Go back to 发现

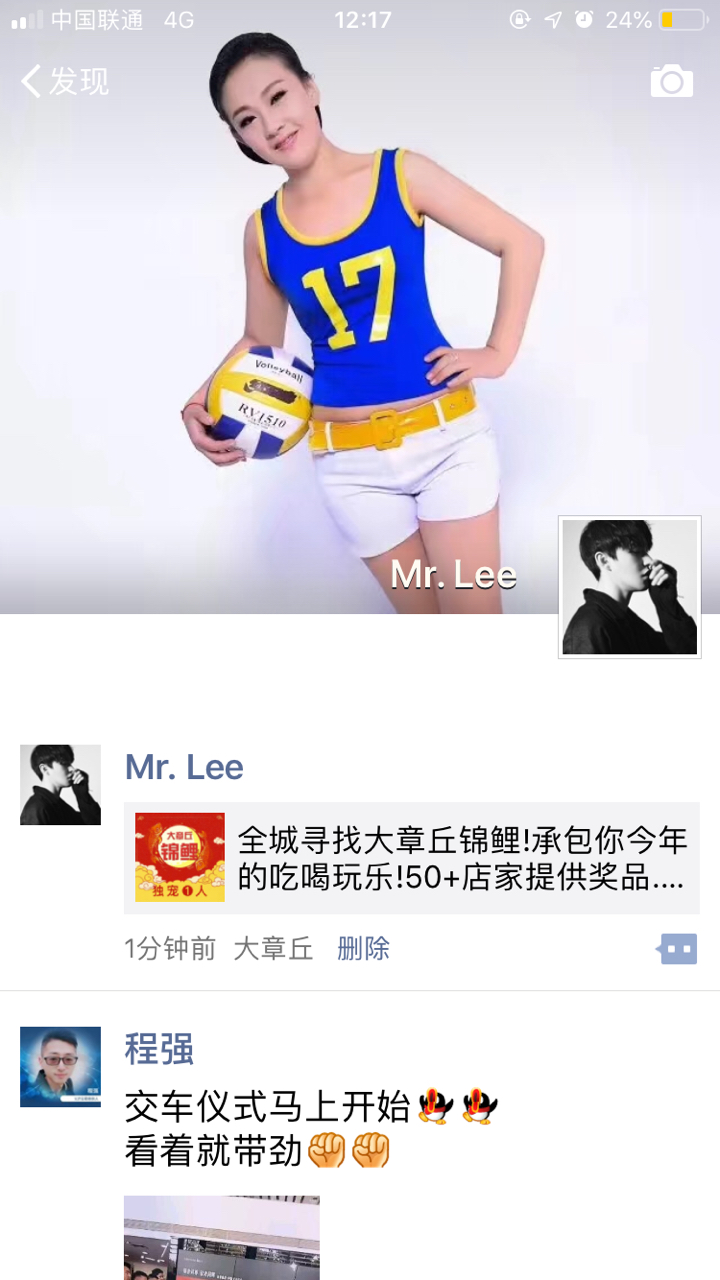click(x=65, y=81)
